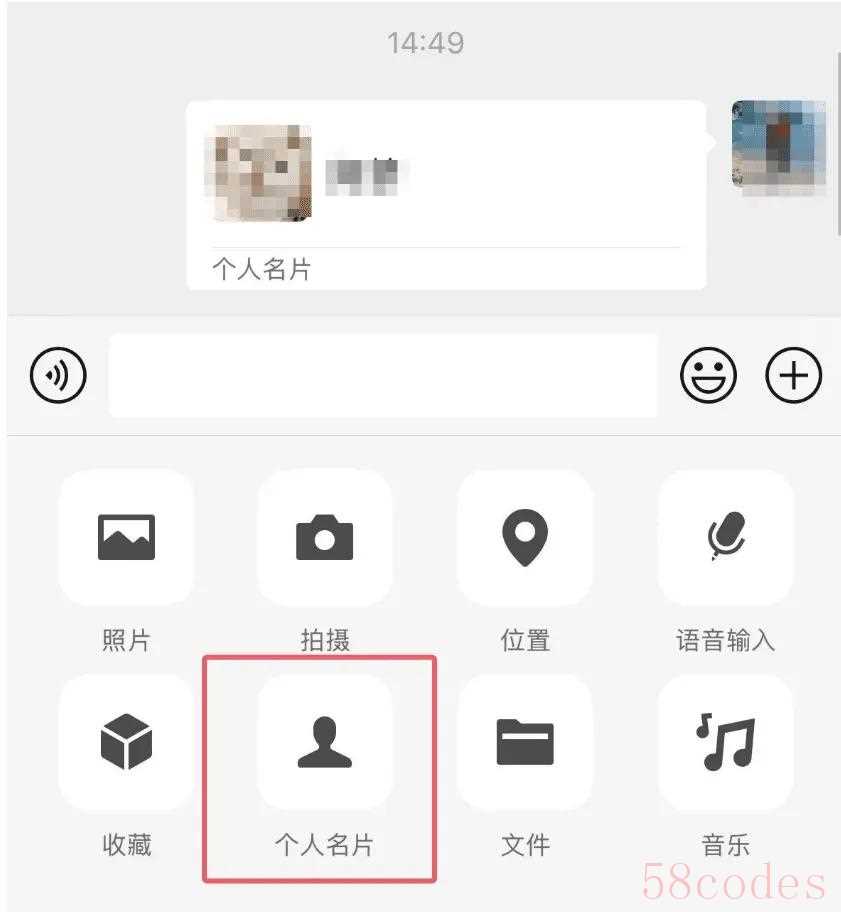Screen dimensions: 841x912
Task: Select 个人名片 to share a contact
Action: [325, 742]
